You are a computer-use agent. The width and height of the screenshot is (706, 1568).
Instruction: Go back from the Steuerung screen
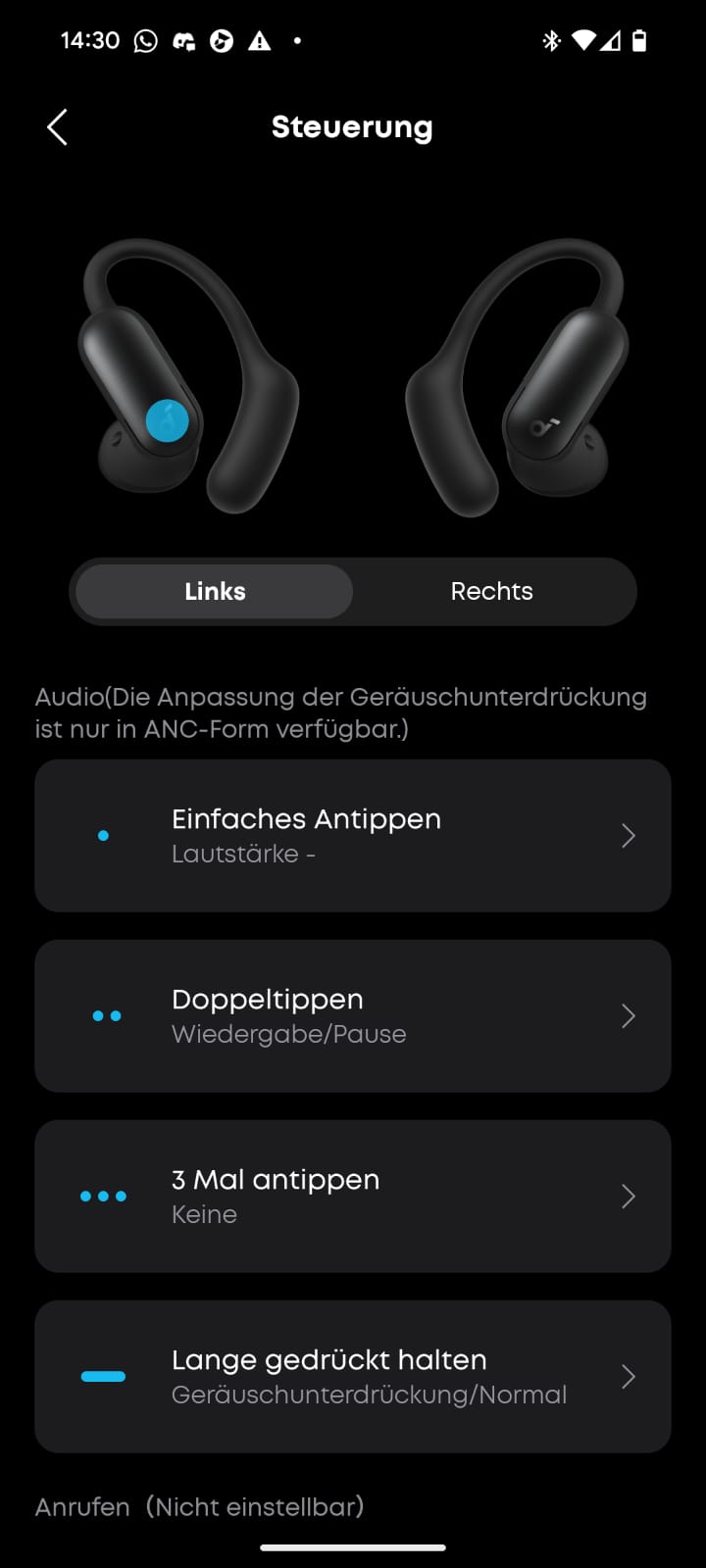click(x=57, y=127)
